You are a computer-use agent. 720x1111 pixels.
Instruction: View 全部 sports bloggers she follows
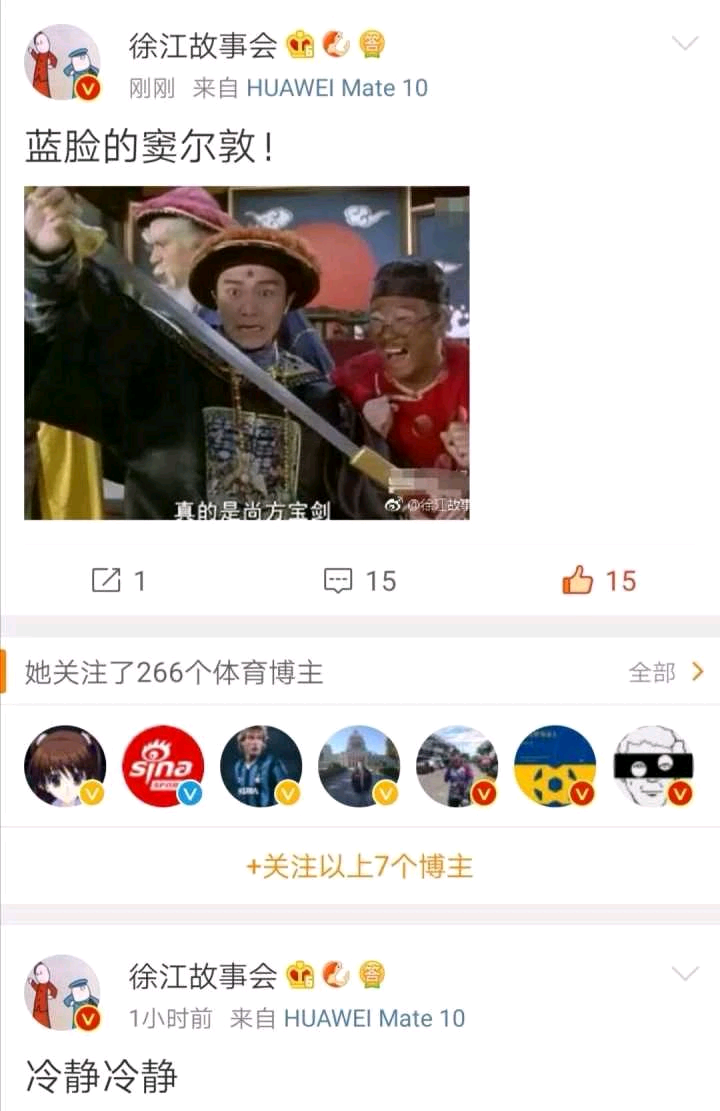point(666,672)
